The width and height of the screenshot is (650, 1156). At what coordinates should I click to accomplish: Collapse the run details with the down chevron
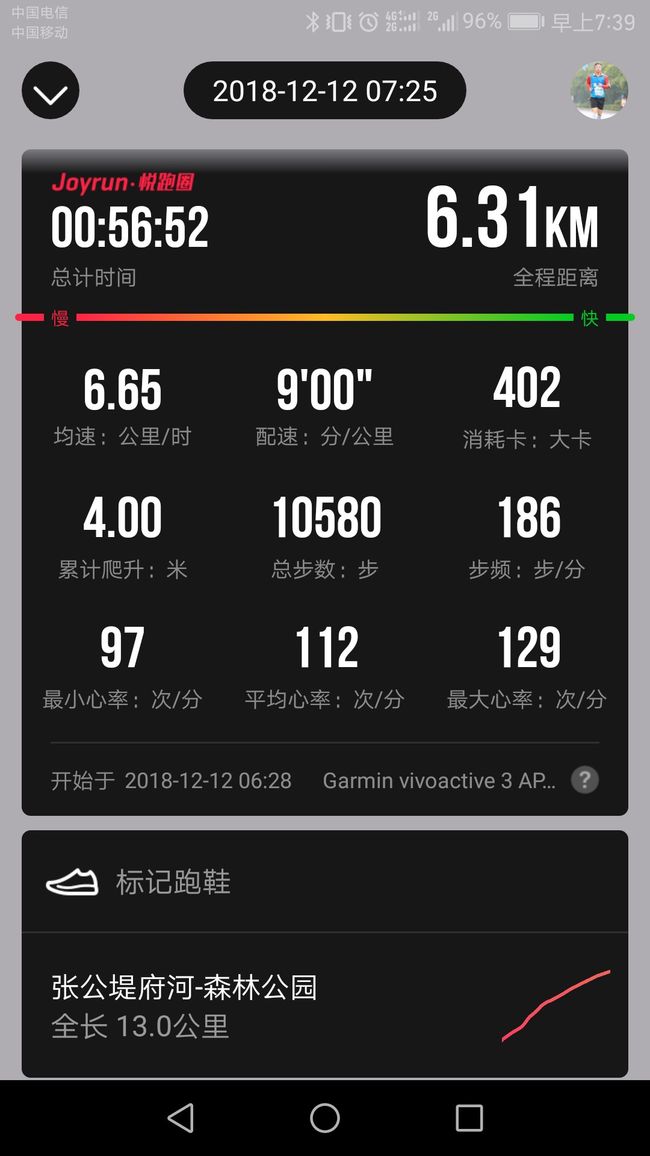(x=50, y=91)
